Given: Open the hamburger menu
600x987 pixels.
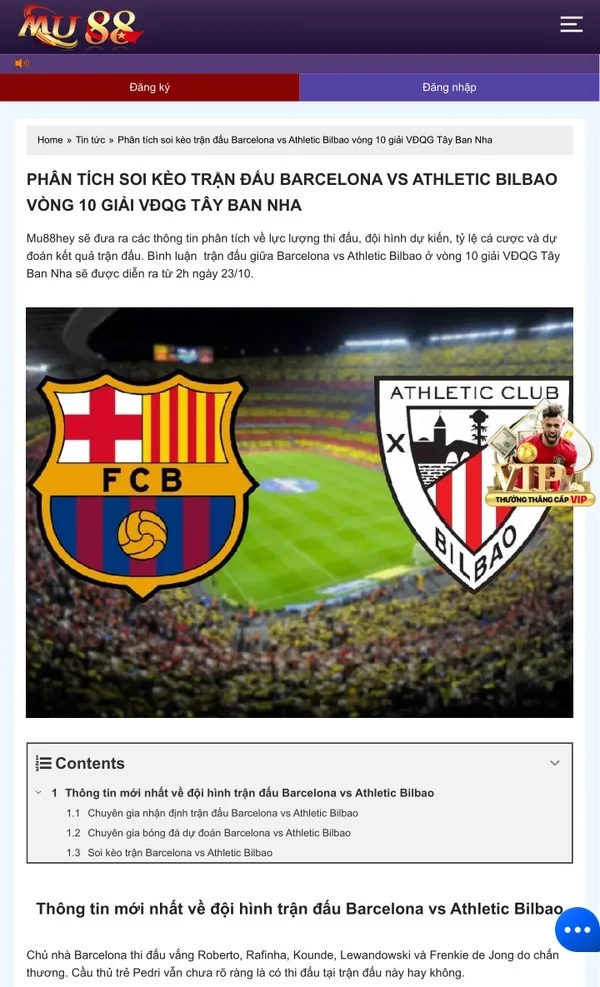Looking at the screenshot, I should [571, 25].
